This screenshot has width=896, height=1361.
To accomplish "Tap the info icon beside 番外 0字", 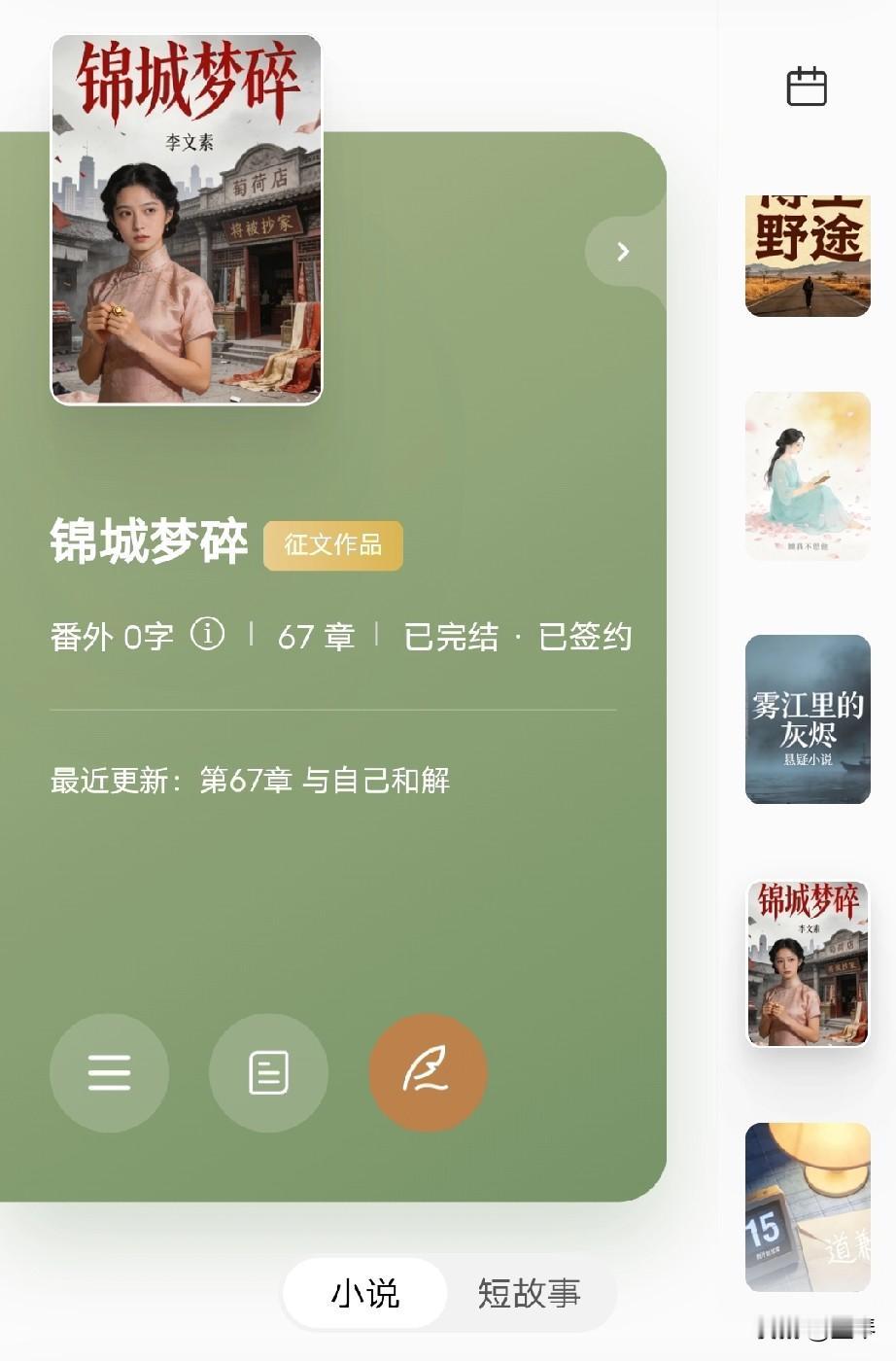I will tap(207, 637).
